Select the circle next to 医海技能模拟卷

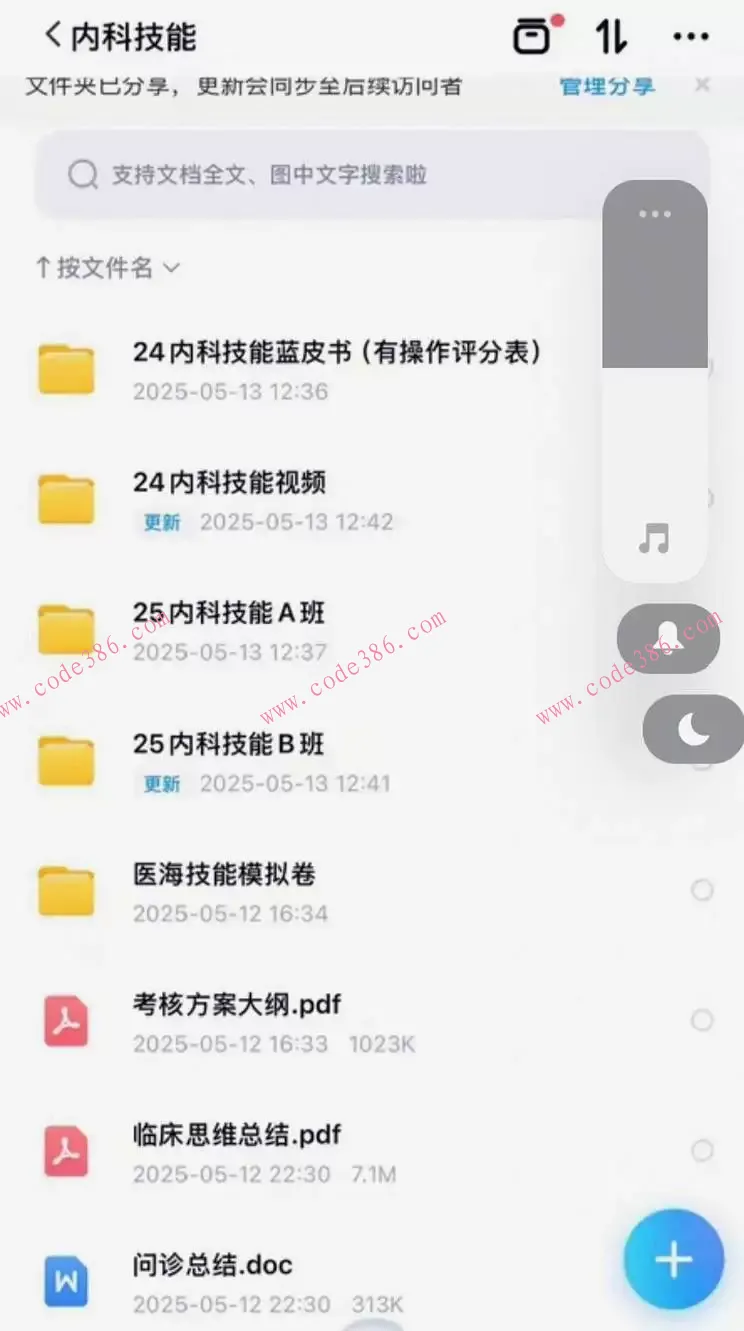click(702, 890)
